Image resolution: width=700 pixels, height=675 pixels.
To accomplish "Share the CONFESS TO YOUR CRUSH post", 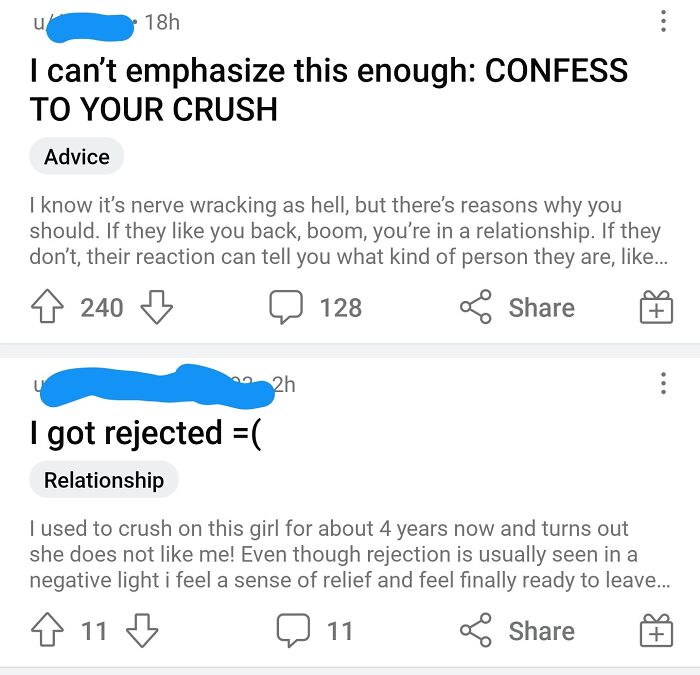I will (517, 308).
